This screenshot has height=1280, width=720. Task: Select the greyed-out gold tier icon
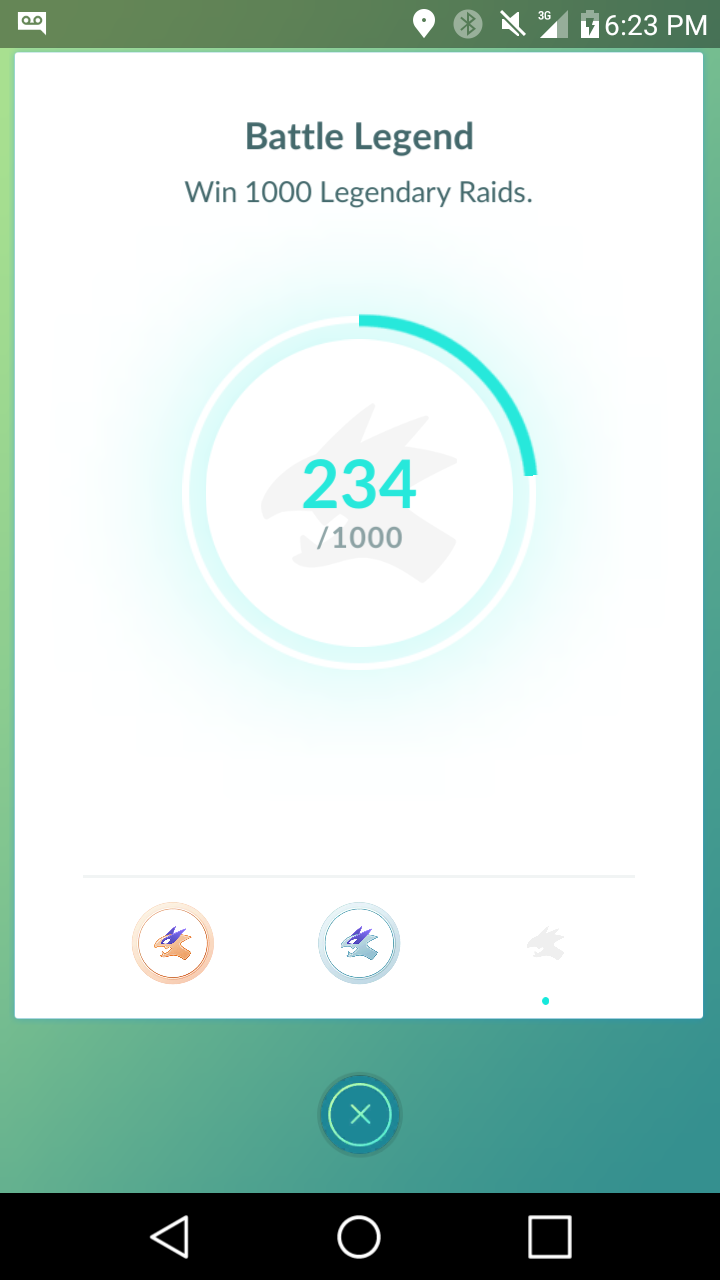click(545, 944)
